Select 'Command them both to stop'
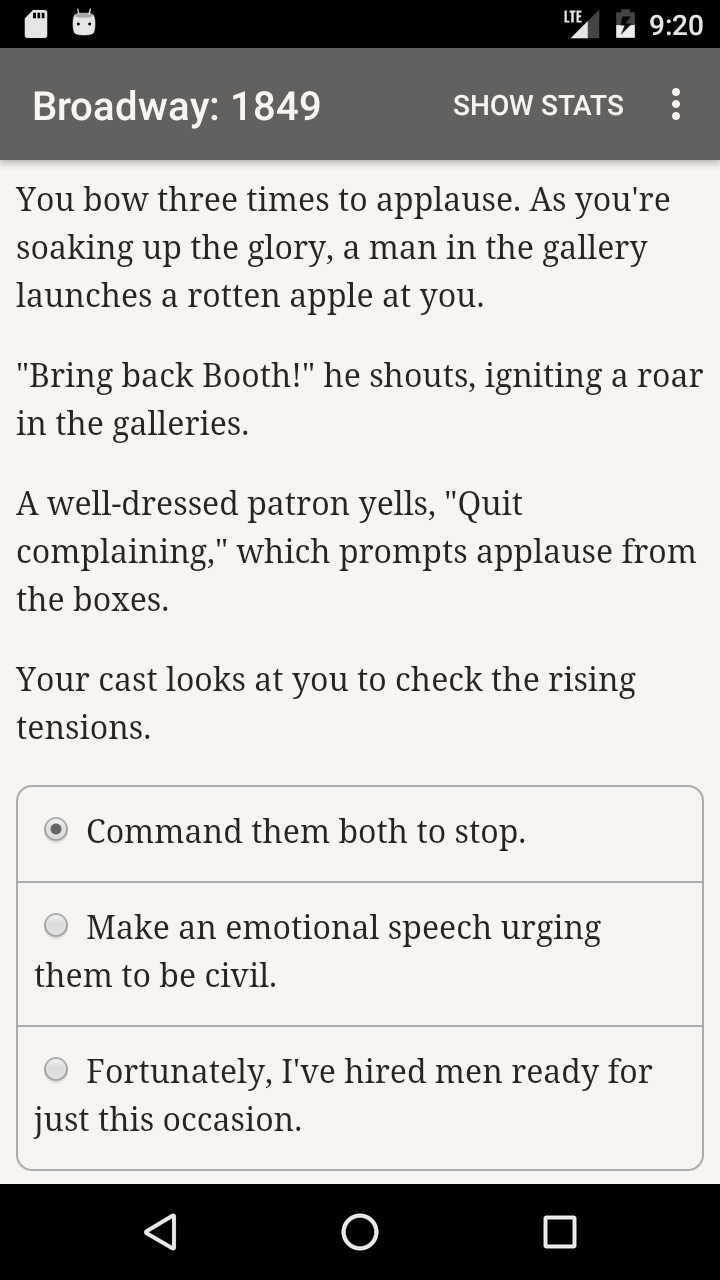720x1280 pixels. pos(360,834)
